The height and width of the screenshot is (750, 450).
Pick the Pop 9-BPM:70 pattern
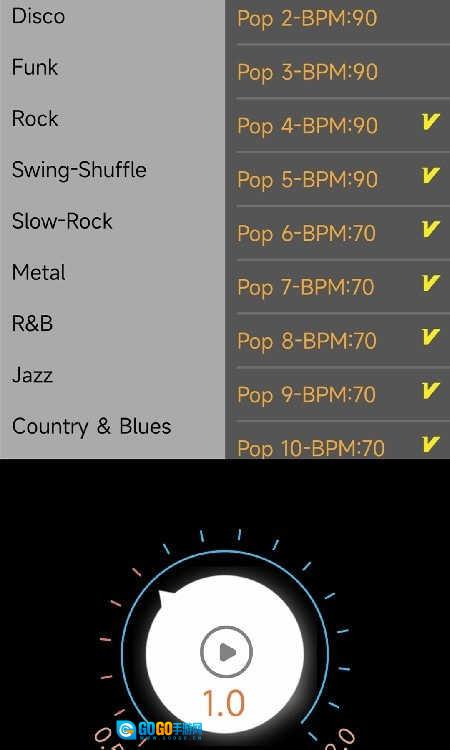click(x=338, y=395)
